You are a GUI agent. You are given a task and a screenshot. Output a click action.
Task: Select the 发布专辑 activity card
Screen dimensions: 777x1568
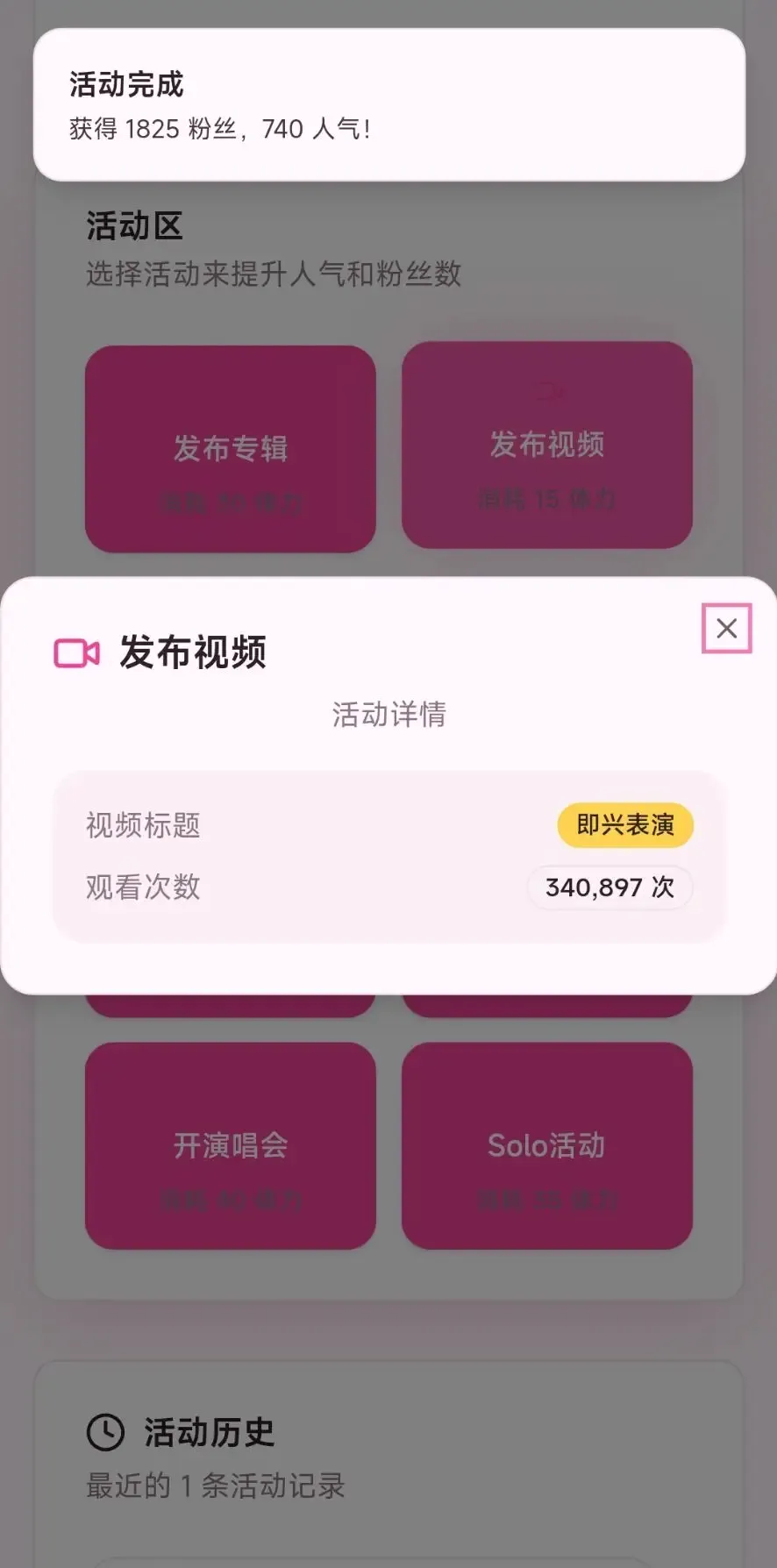231,449
